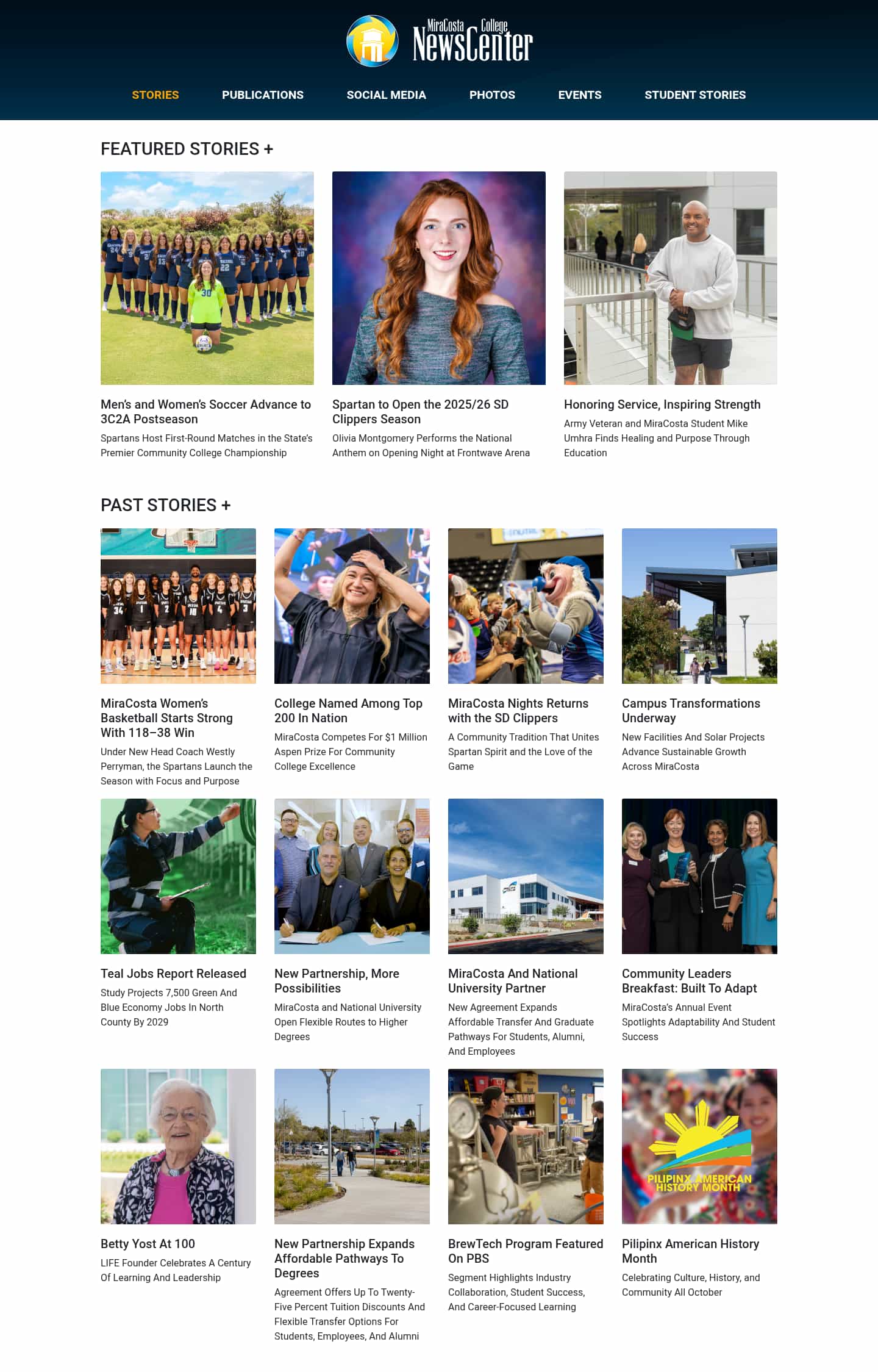
Task: Read the SD Clippers Season opener story
Action: [x=420, y=412]
